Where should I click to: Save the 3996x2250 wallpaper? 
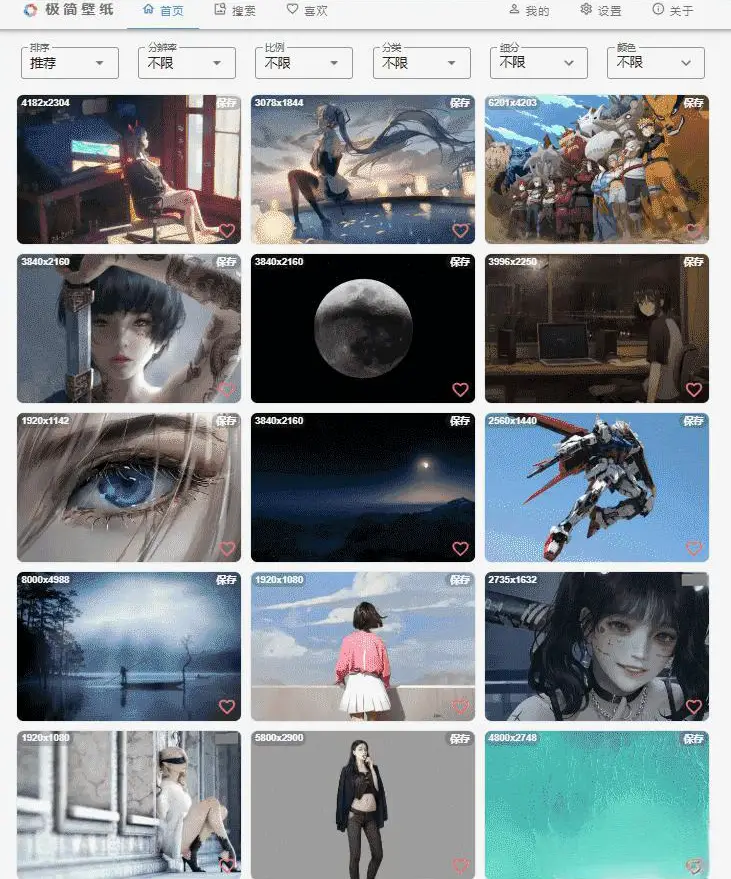(693, 262)
